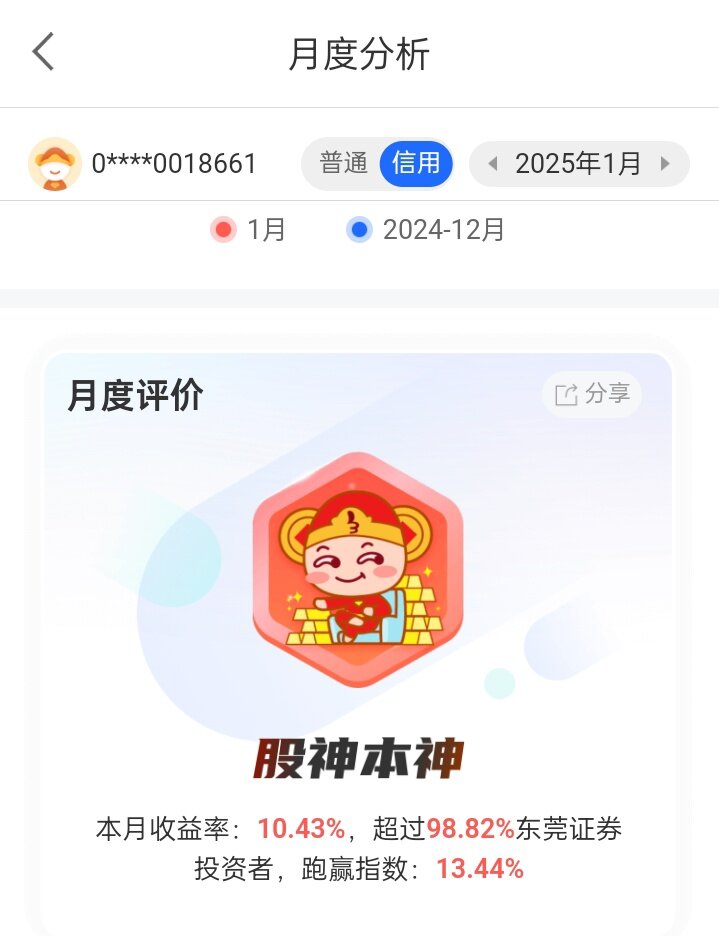Open account 0****0018661 avatar

55,164
